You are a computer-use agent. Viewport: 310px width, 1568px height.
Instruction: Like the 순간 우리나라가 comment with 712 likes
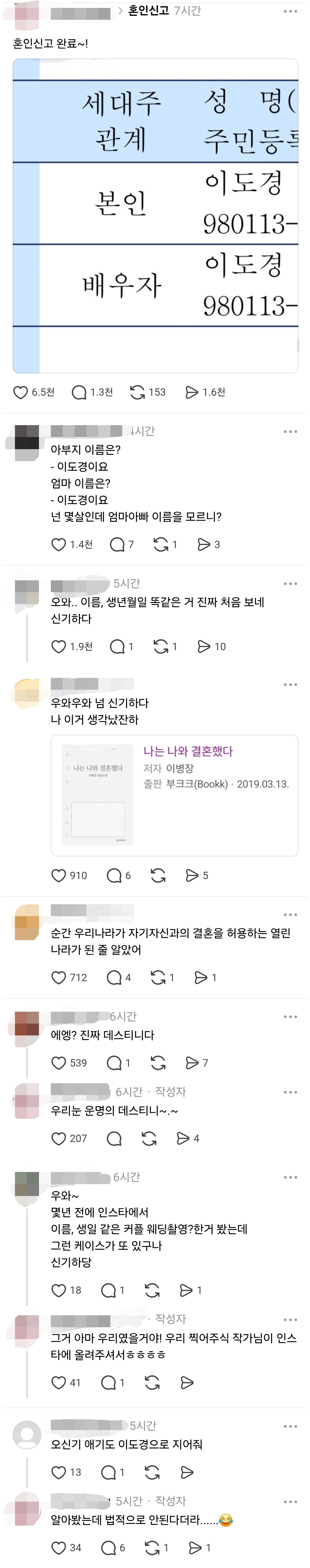(x=58, y=978)
